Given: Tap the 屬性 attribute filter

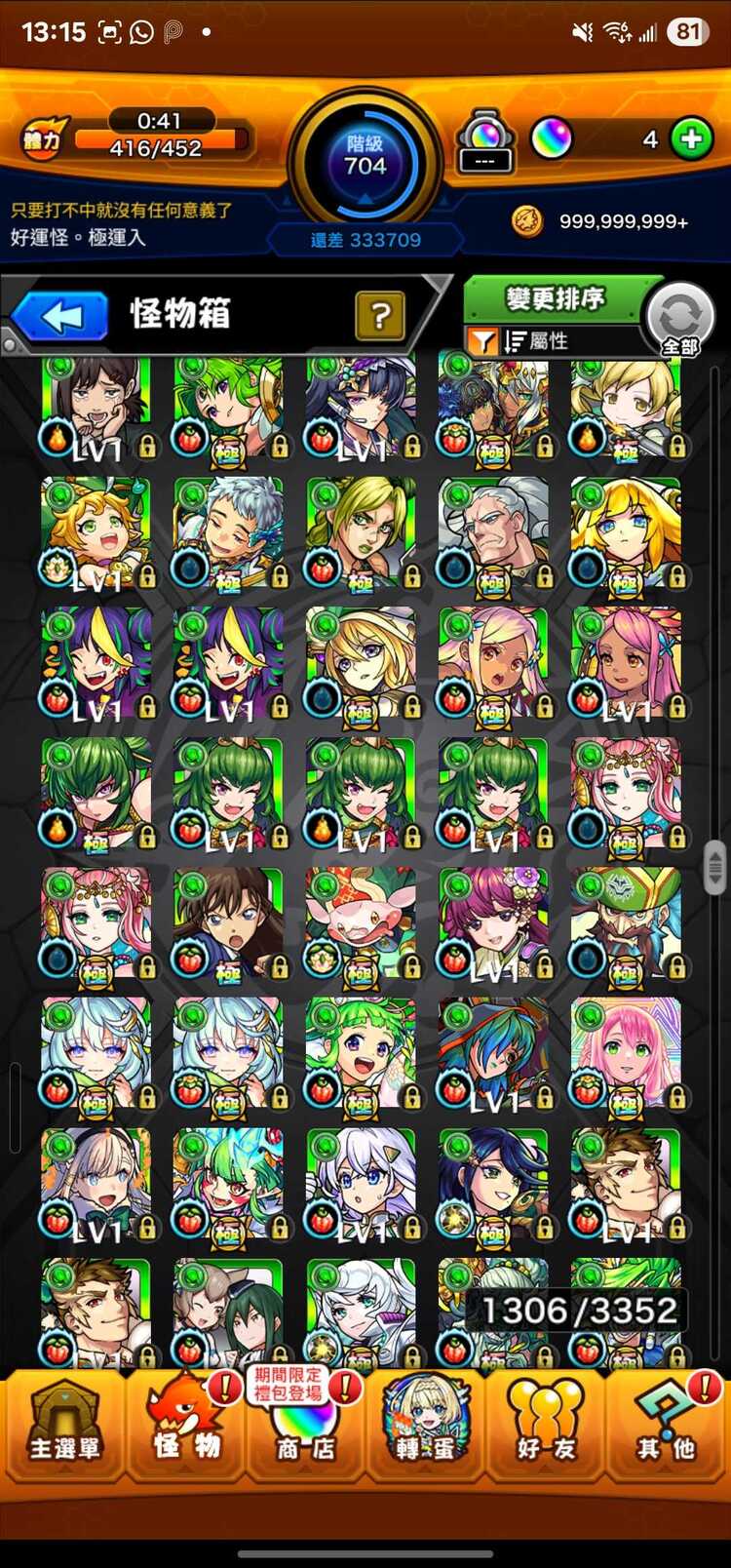Looking at the screenshot, I should (536, 341).
